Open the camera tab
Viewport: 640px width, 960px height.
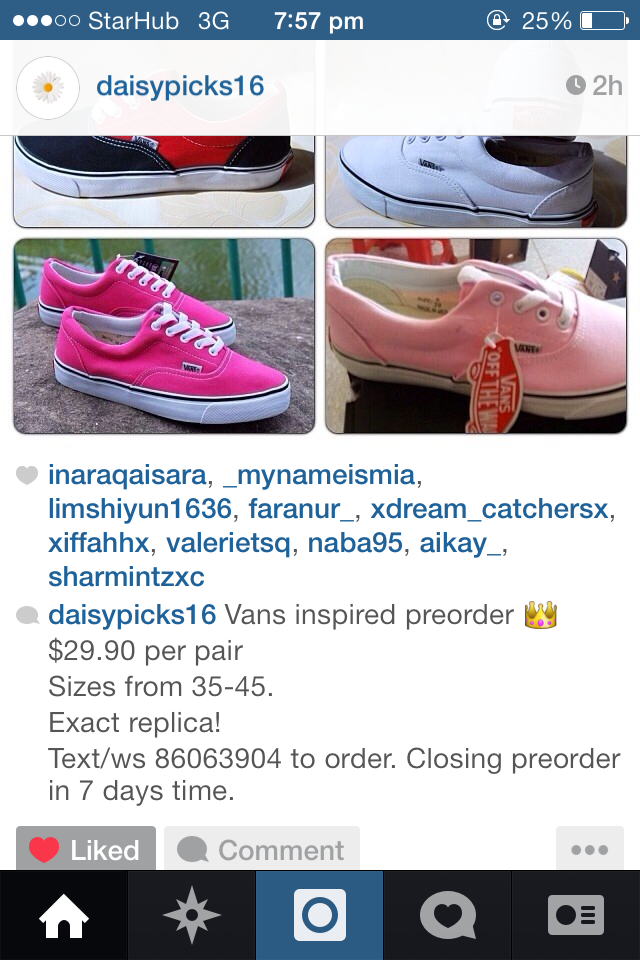(x=320, y=915)
